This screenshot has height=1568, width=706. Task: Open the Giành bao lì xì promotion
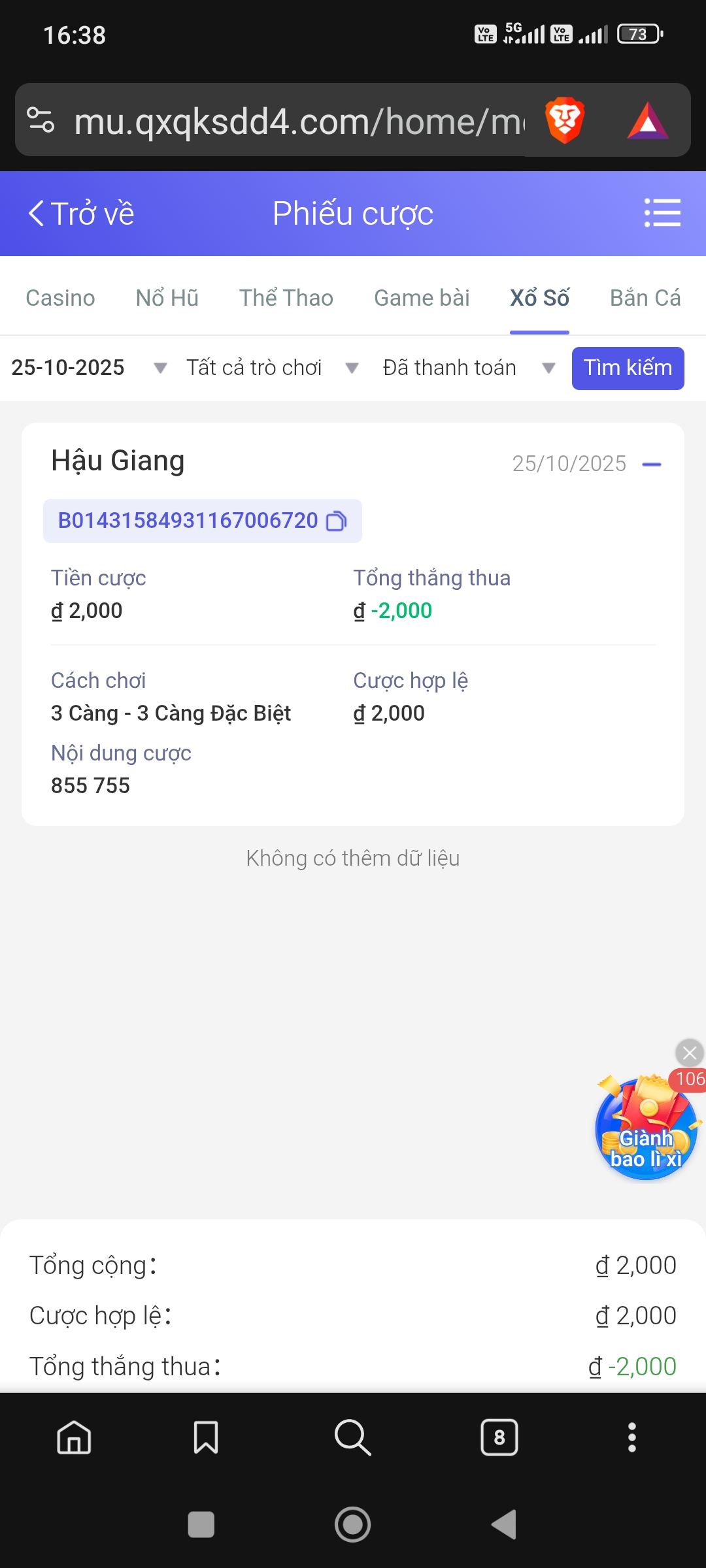pos(646,1130)
